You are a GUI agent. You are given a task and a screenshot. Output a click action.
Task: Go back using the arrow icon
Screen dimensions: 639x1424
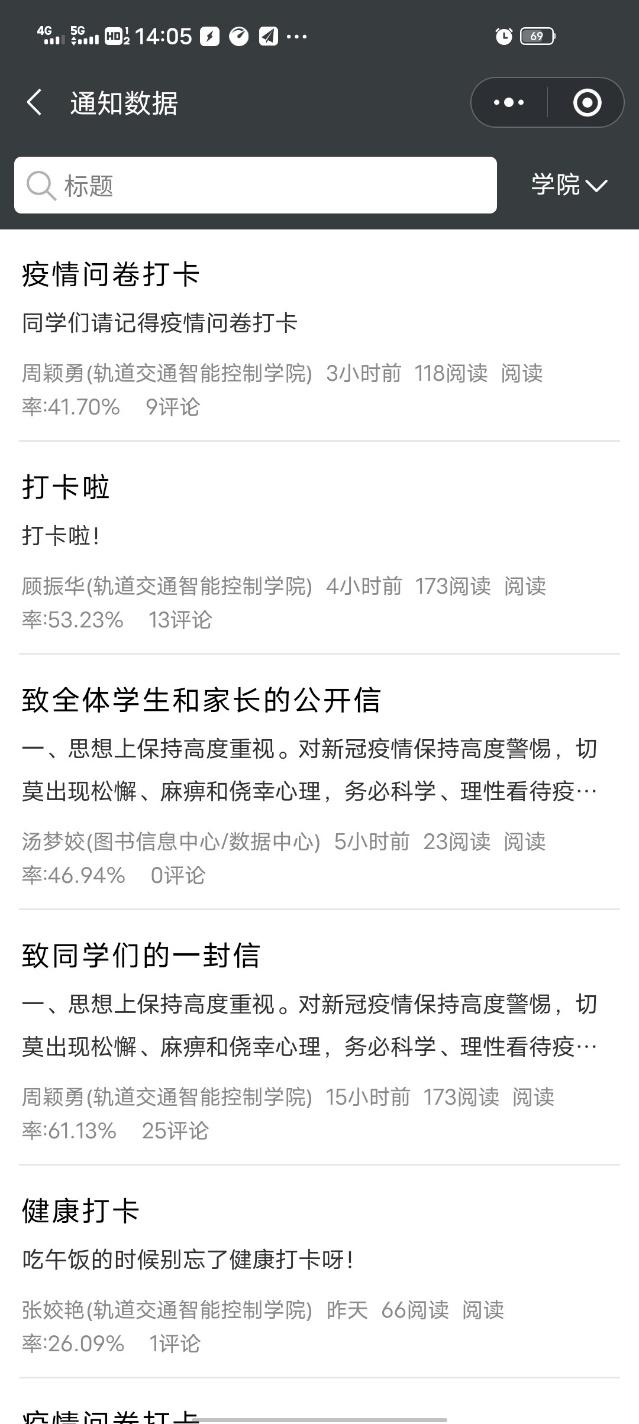pos(34,102)
